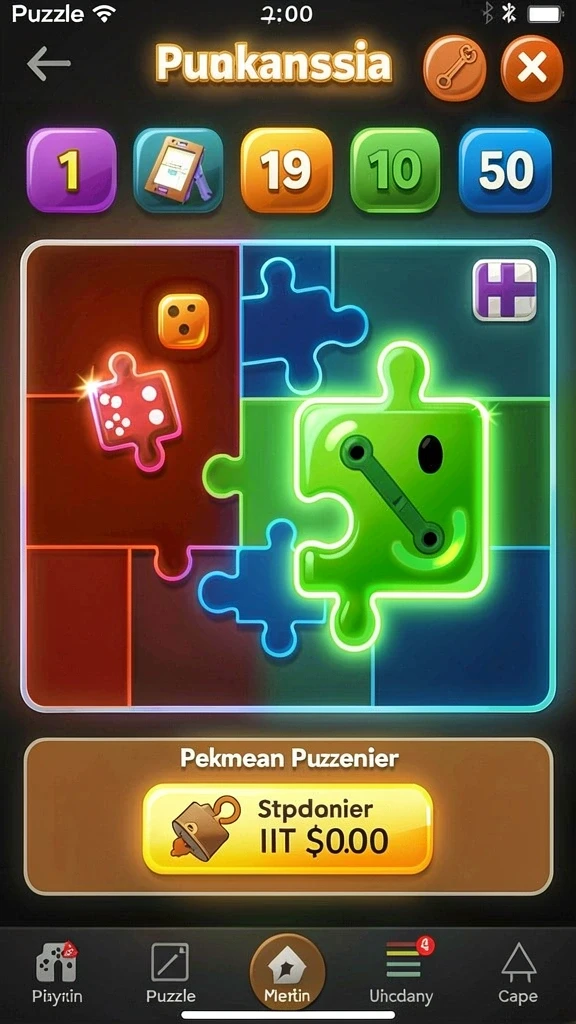576x1024 pixels.
Task: Go to the Mertin home tab
Action: point(287,972)
